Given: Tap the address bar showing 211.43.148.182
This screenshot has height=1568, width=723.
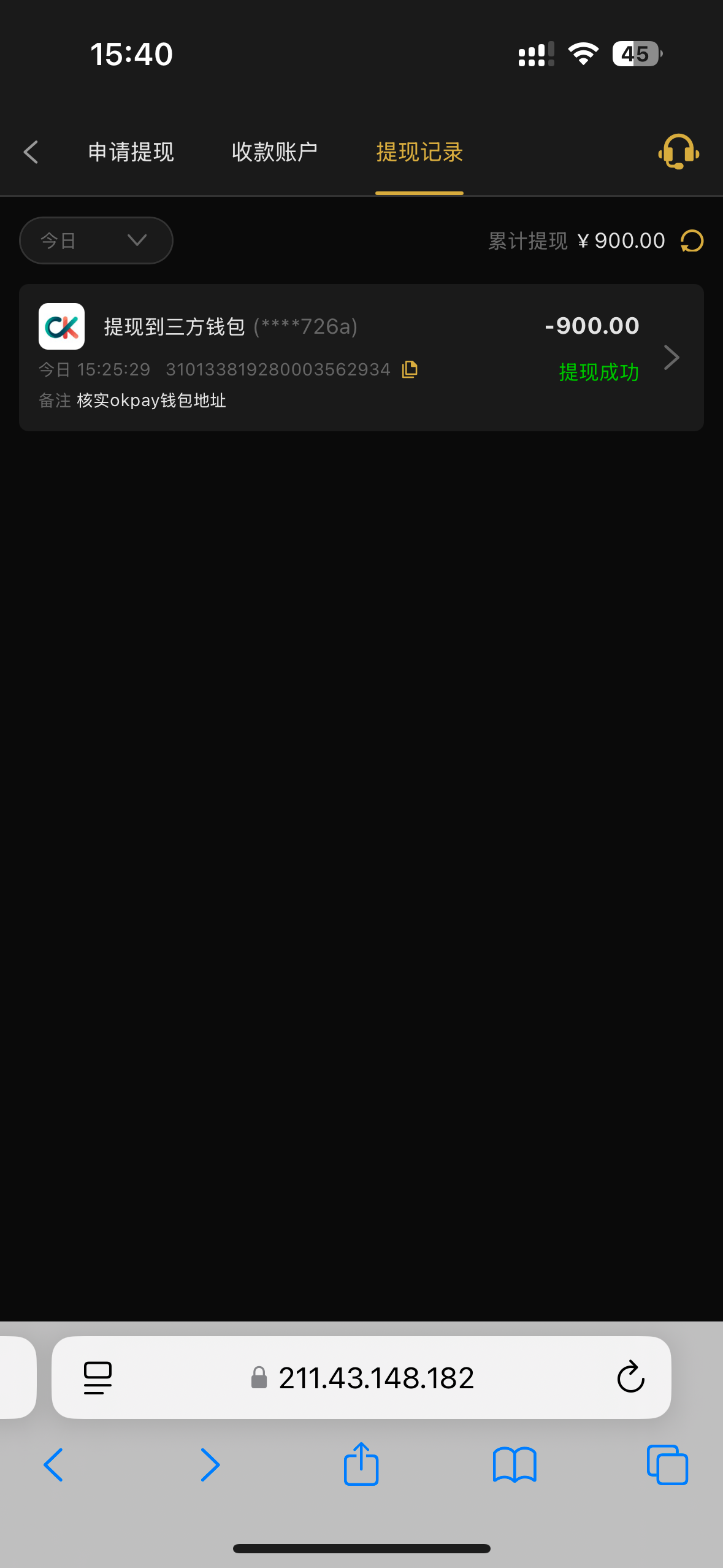Looking at the screenshot, I should 362,1378.
